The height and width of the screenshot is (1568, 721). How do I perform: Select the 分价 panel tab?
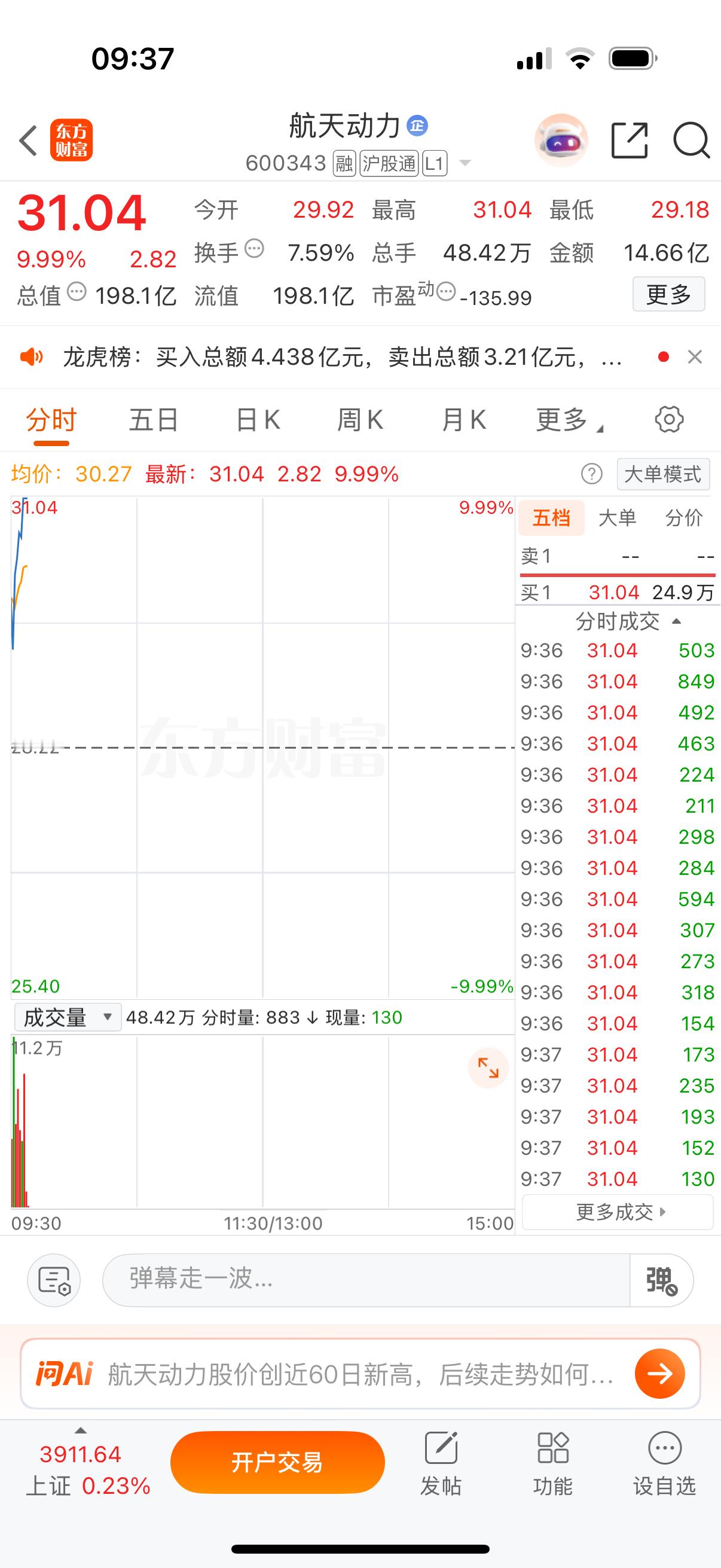point(683,518)
